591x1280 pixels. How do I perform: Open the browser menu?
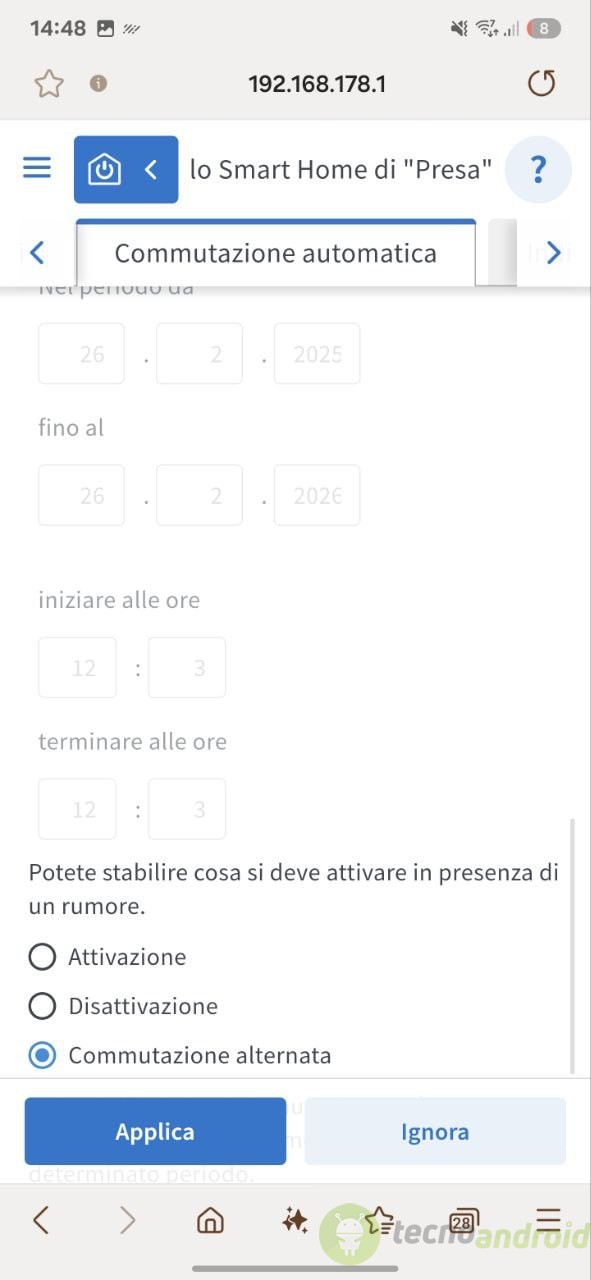coord(548,1220)
